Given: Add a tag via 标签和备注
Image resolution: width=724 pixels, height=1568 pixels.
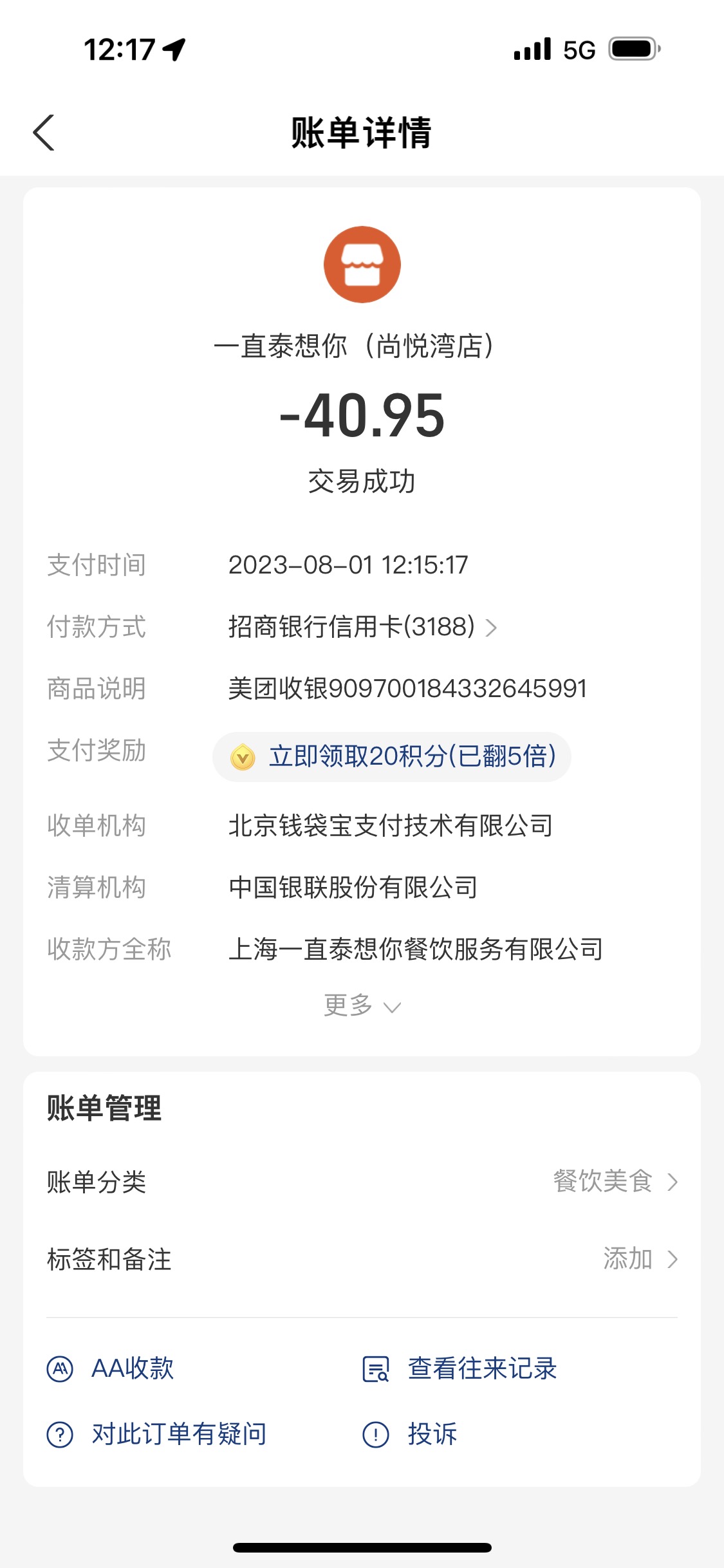Looking at the screenshot, I should click(362, 1259).
